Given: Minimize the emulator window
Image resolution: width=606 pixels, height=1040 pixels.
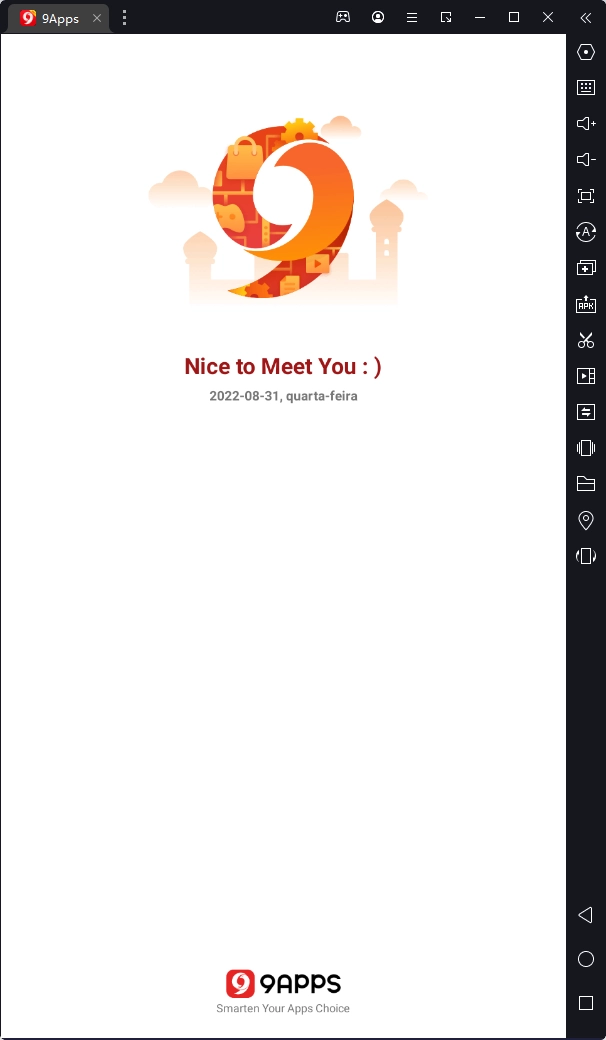Looking at the screenshot, I should click(480, 17).
